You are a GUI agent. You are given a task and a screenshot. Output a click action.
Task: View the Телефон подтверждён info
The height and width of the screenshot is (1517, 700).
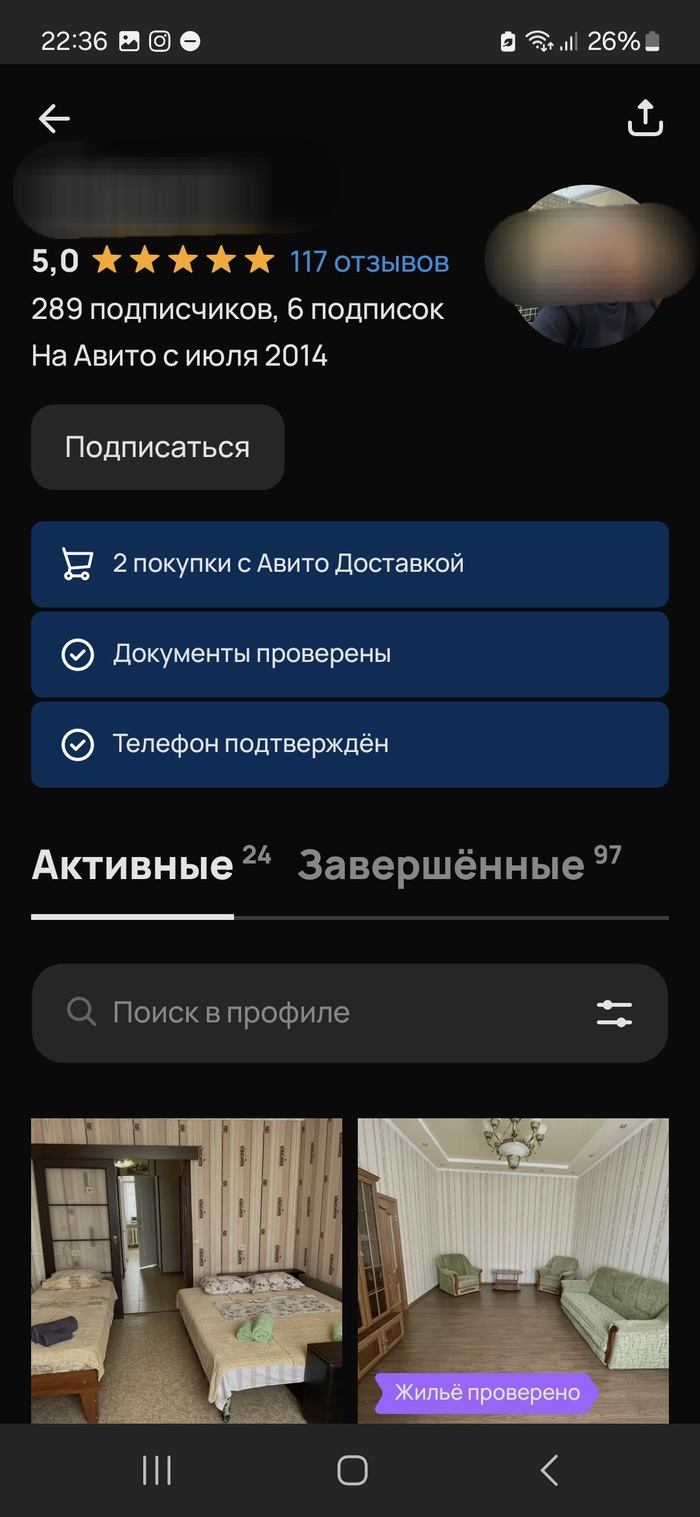[x=350, y=744]
